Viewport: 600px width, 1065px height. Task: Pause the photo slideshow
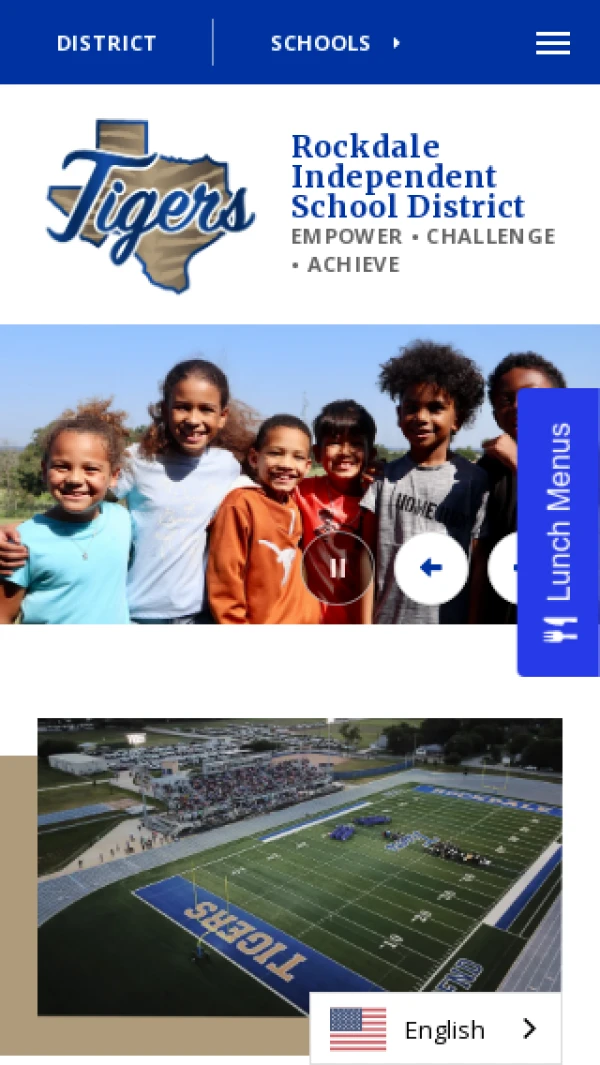pyautogui.click(x=338, y=568)
